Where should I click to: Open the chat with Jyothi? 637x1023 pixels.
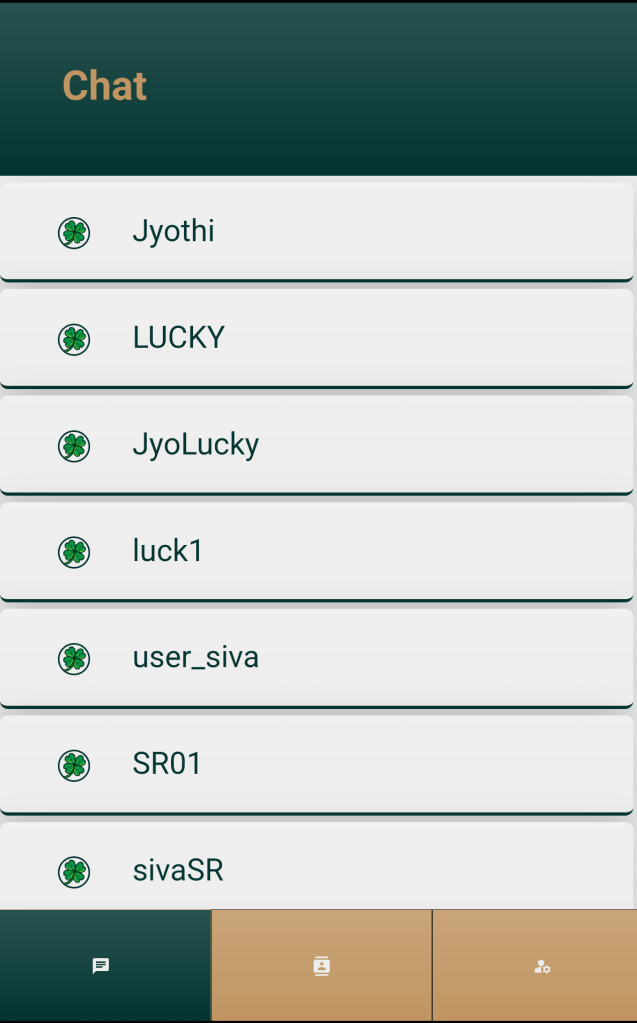[316, 232]
